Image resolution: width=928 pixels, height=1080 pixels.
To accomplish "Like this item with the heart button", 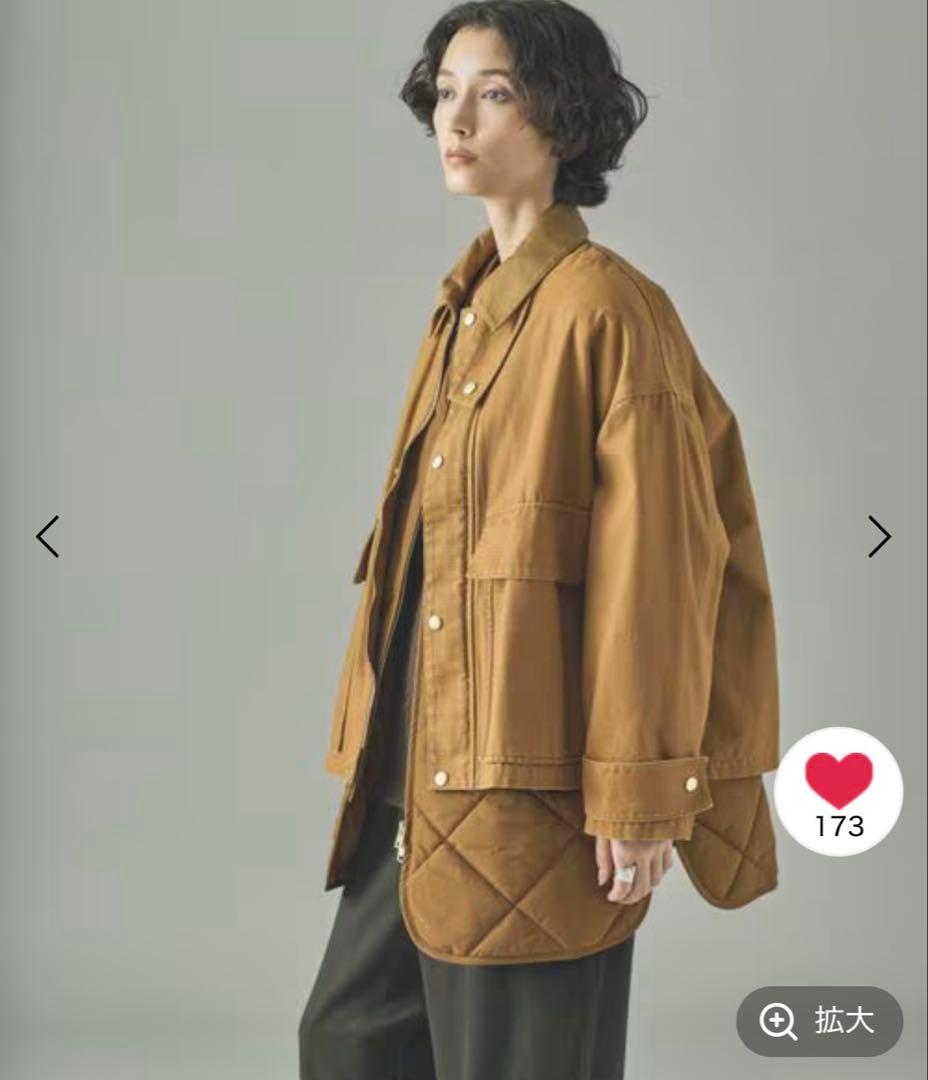I will (x=838, y=782).
